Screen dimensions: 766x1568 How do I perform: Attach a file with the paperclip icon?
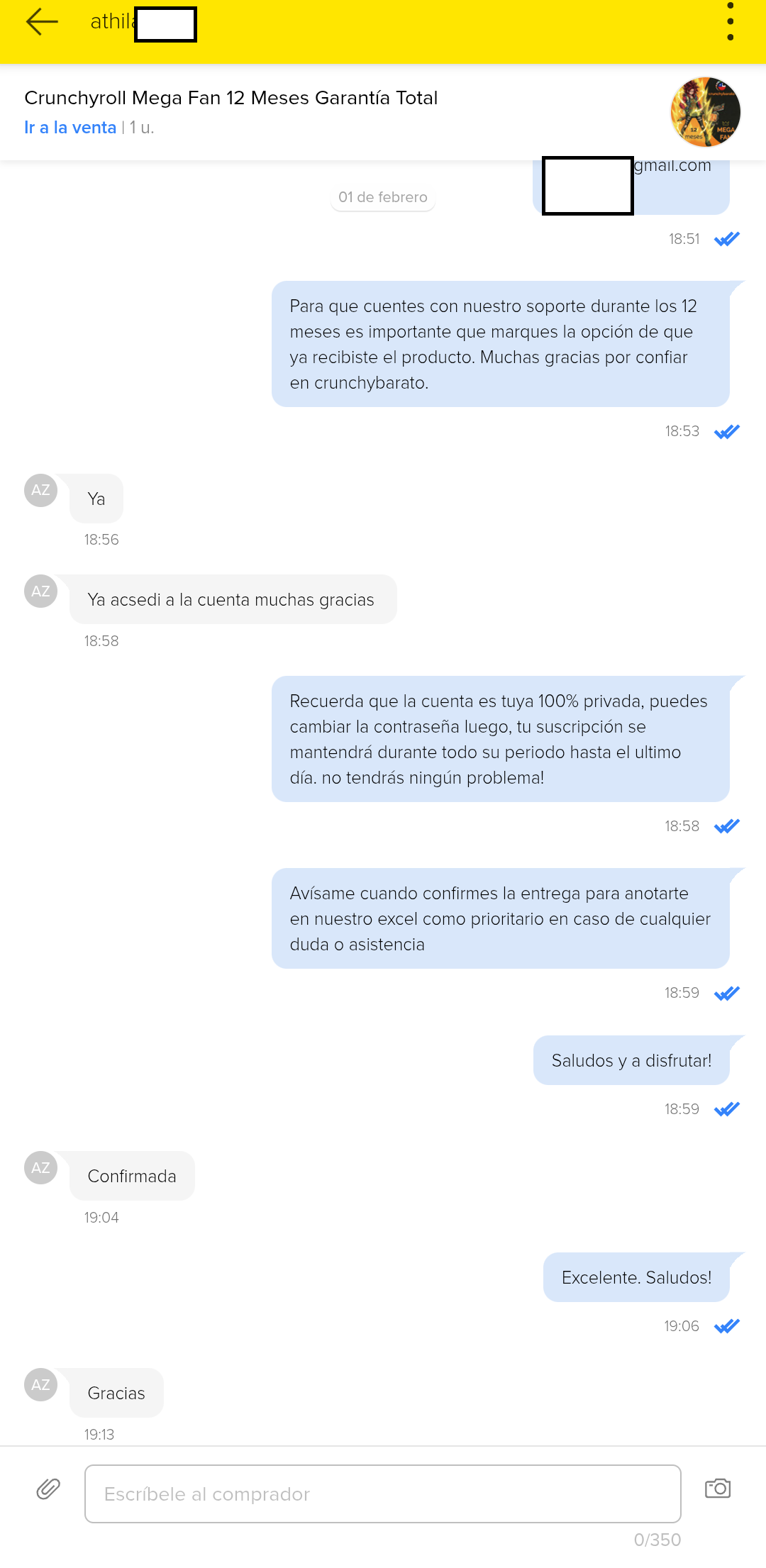48,1489
